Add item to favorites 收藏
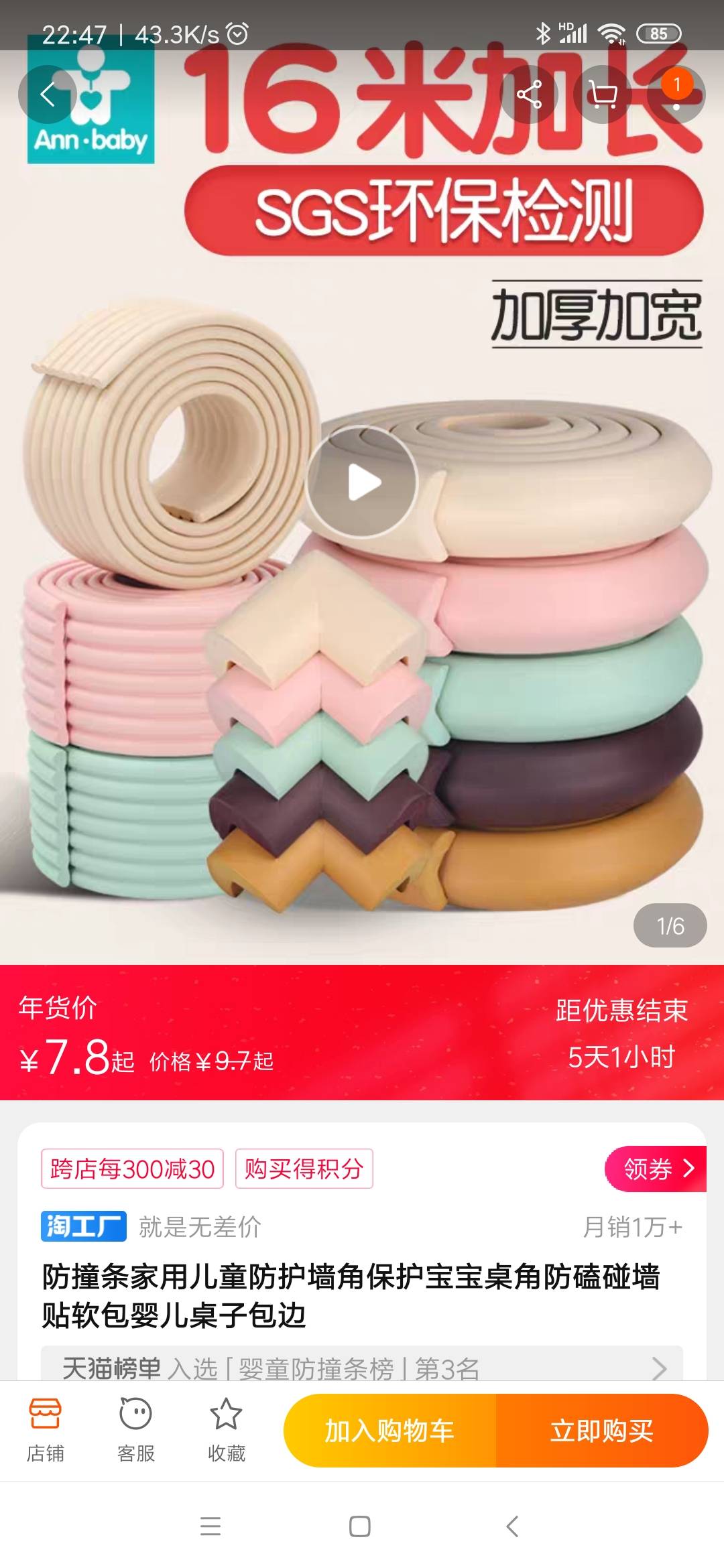Image resolution: width=724 pixels, height=1568 pixels. 226,1430
